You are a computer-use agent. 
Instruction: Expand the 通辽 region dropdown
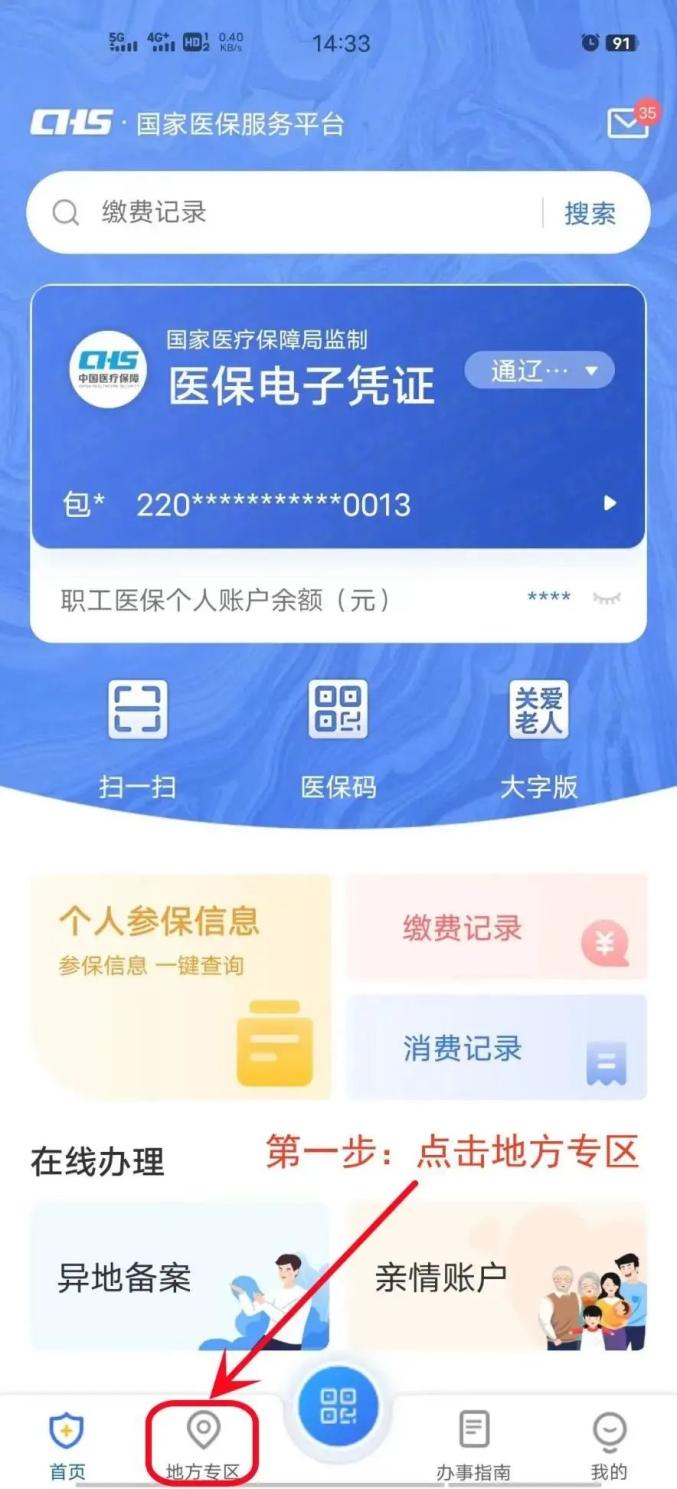[x=539, y=371]
